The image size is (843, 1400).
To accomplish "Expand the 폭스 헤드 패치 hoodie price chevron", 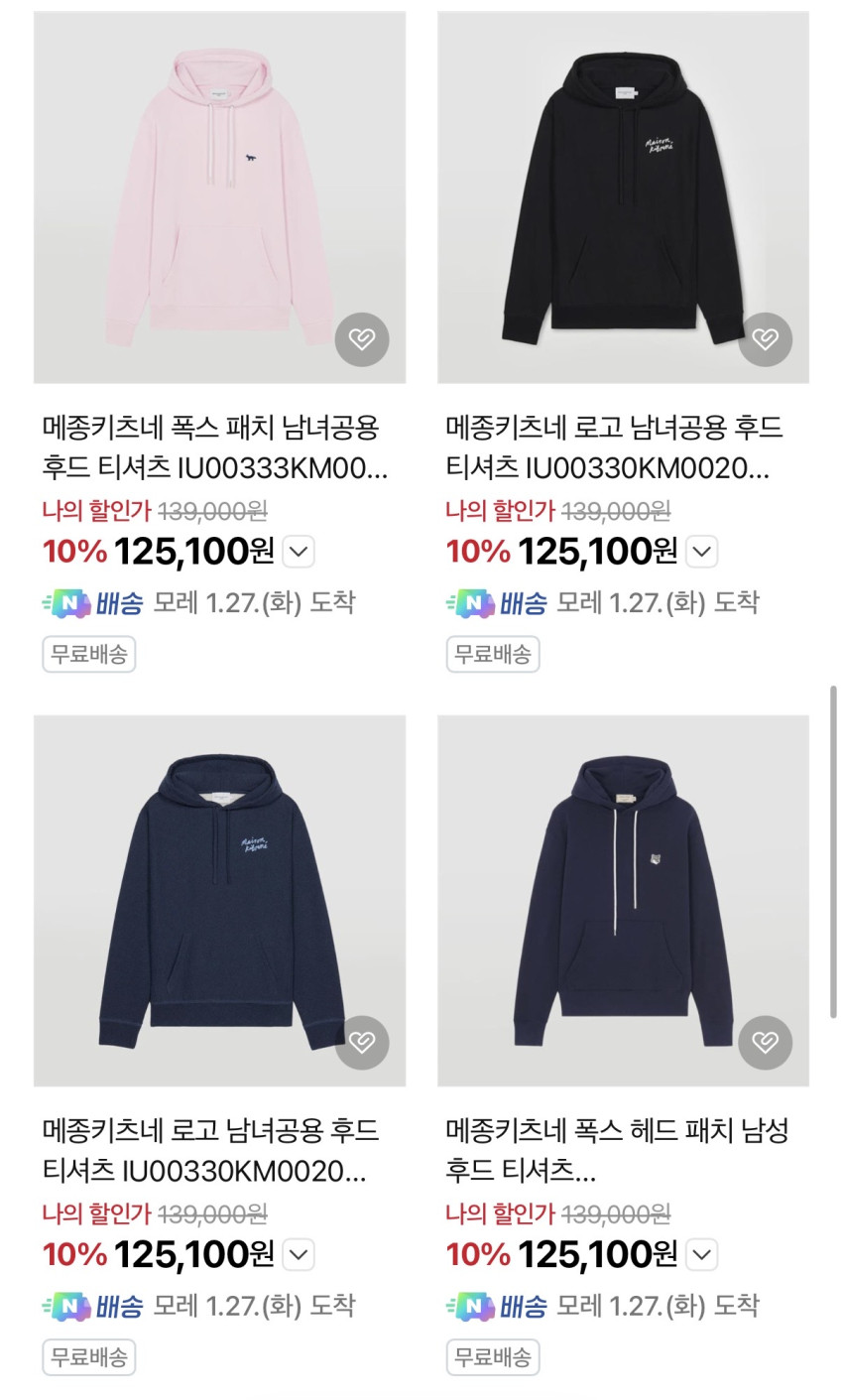I will tap(702, 1254).
